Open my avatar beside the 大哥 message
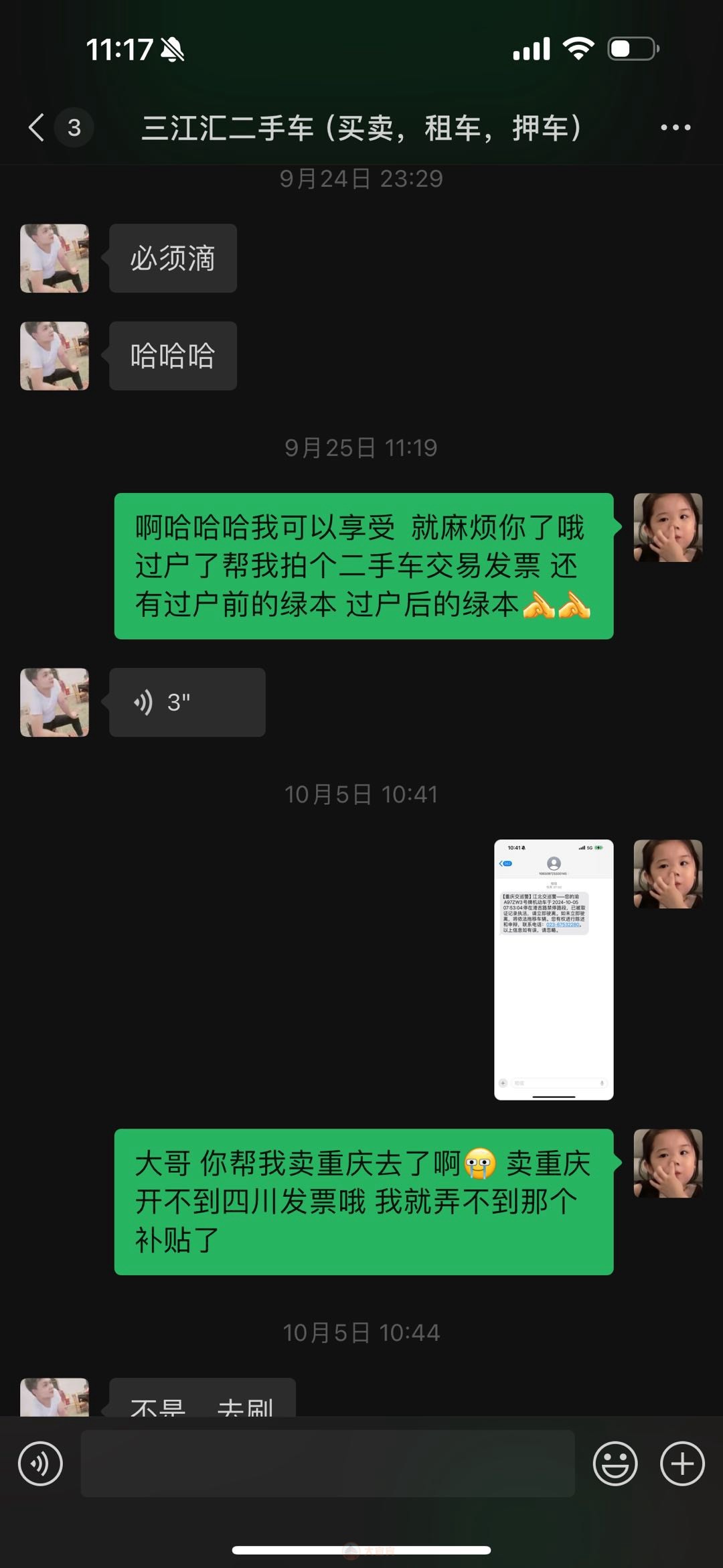723x1568 pixels. tap(667, 1163)
